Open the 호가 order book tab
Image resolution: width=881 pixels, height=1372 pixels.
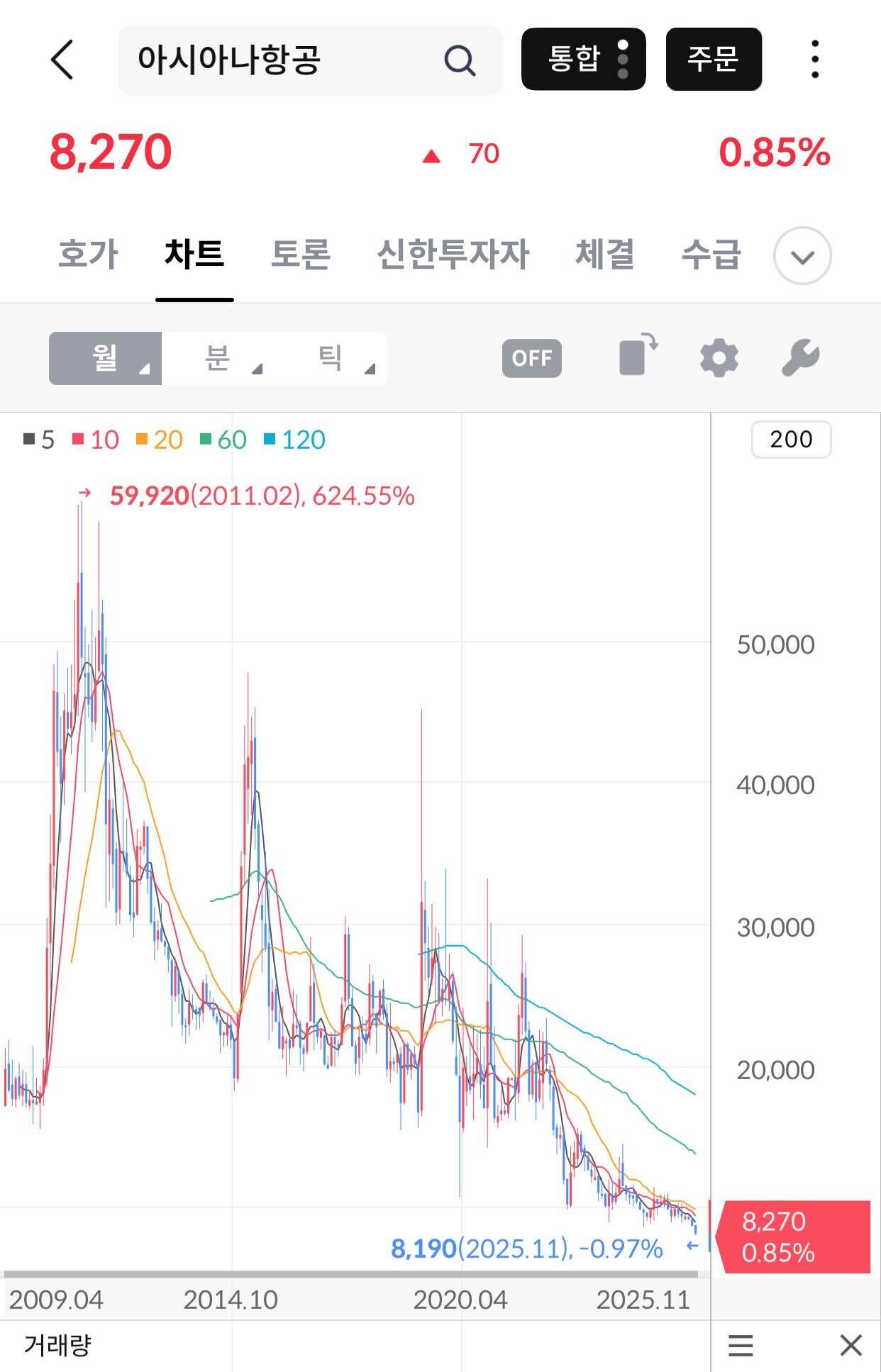click(88, 257)
